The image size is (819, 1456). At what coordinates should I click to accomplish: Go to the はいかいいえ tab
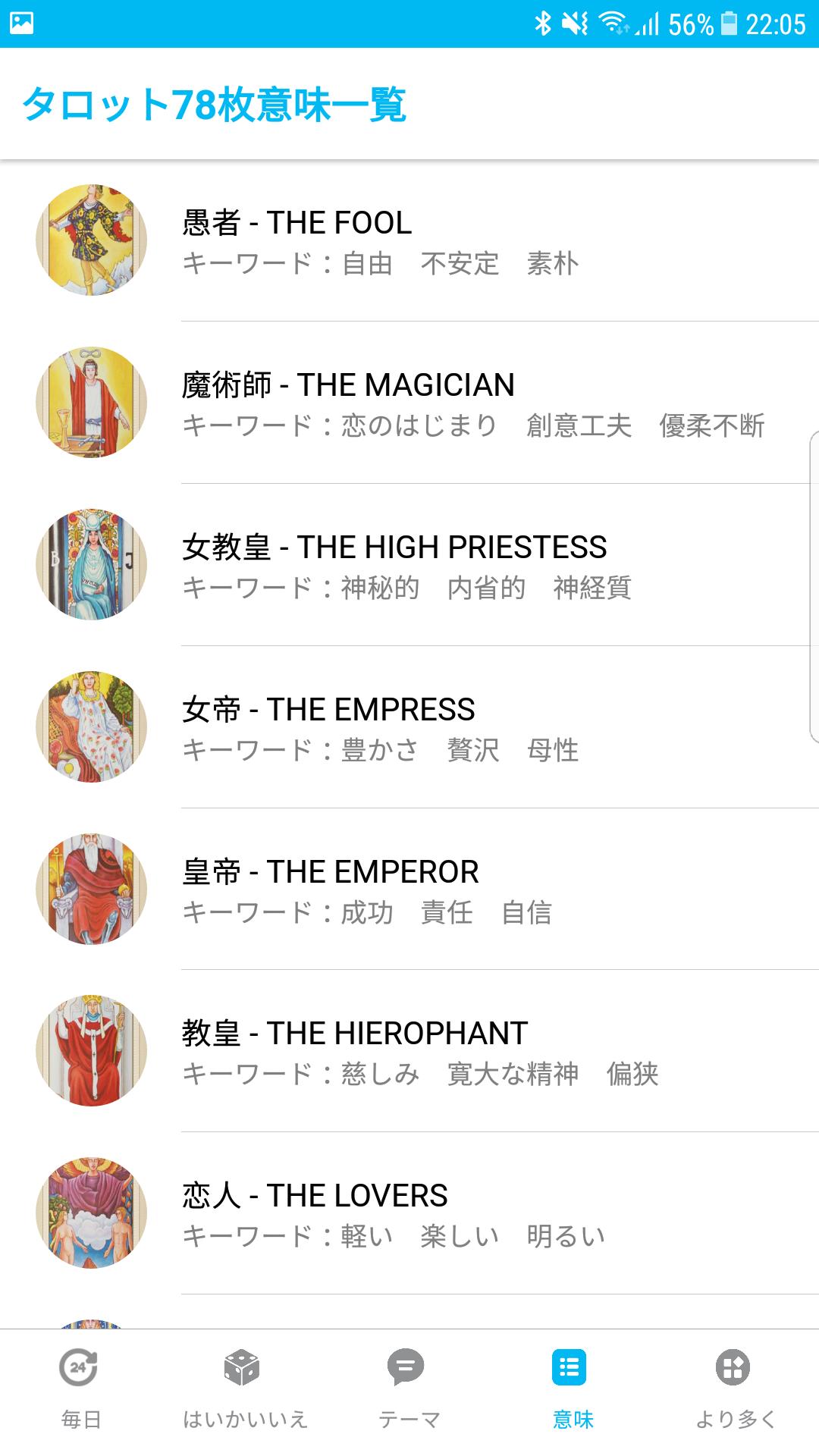[x=244, y=1389]
